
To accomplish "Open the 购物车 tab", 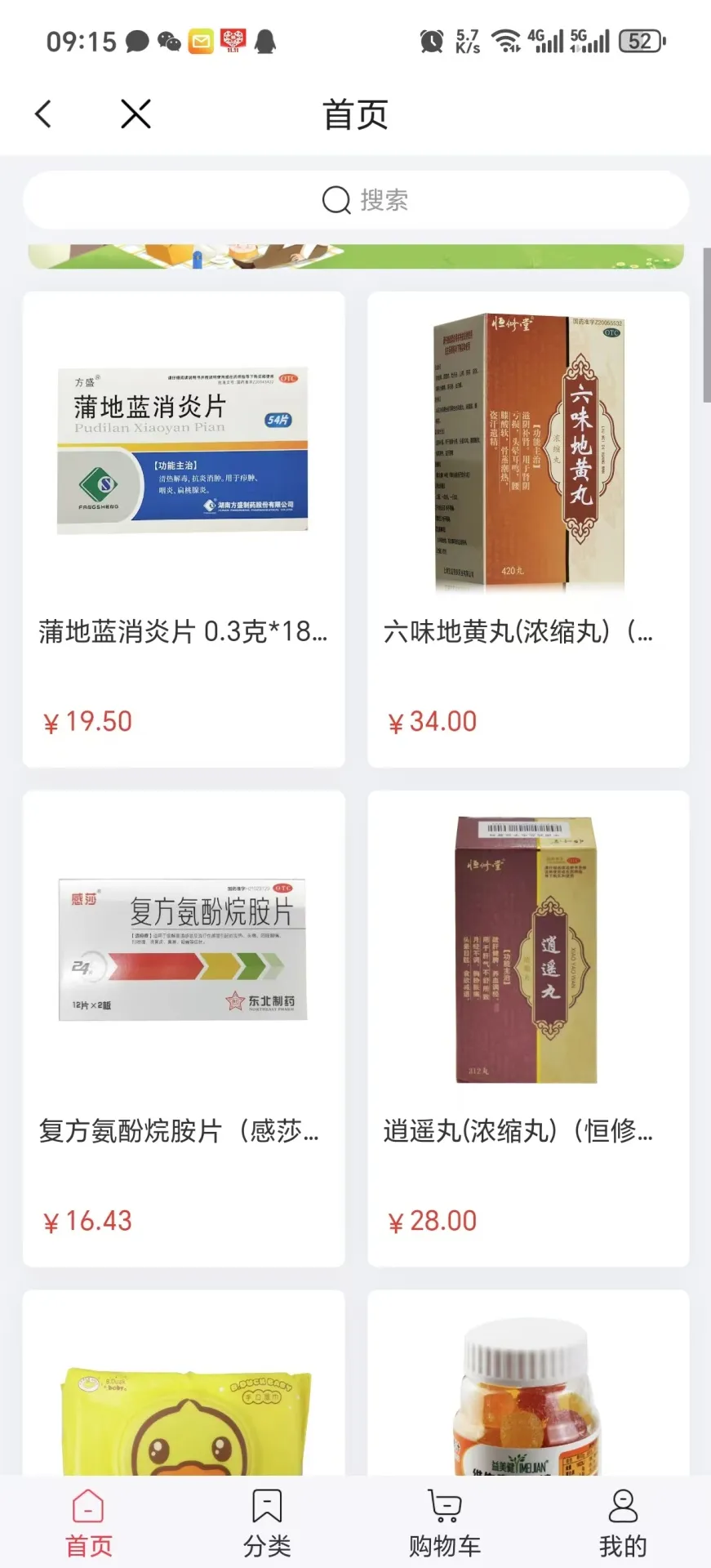I will pos(445,1524).
